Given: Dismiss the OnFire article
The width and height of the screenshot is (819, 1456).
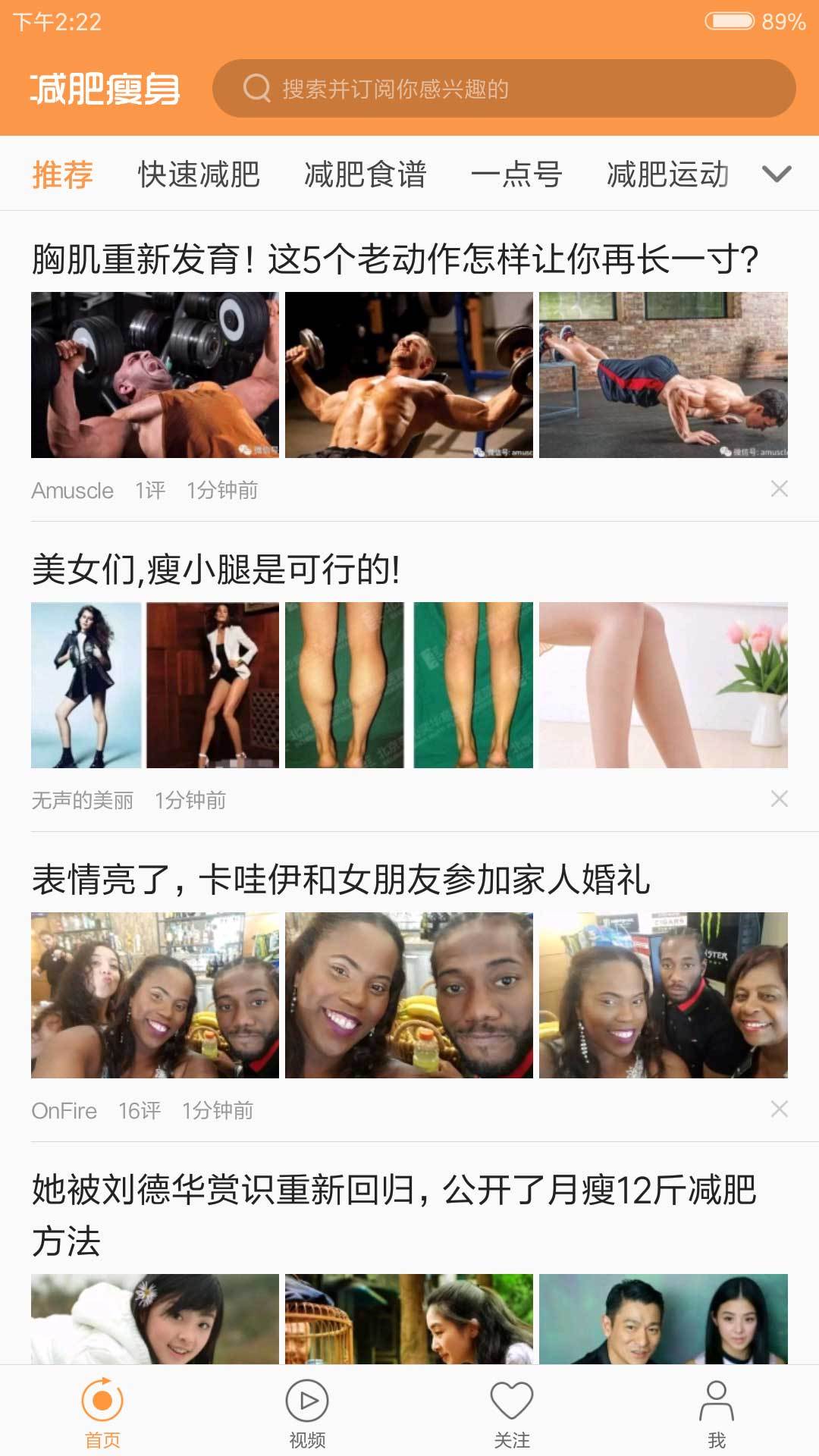Looking at the screenshot, I should pos(779,1109).
